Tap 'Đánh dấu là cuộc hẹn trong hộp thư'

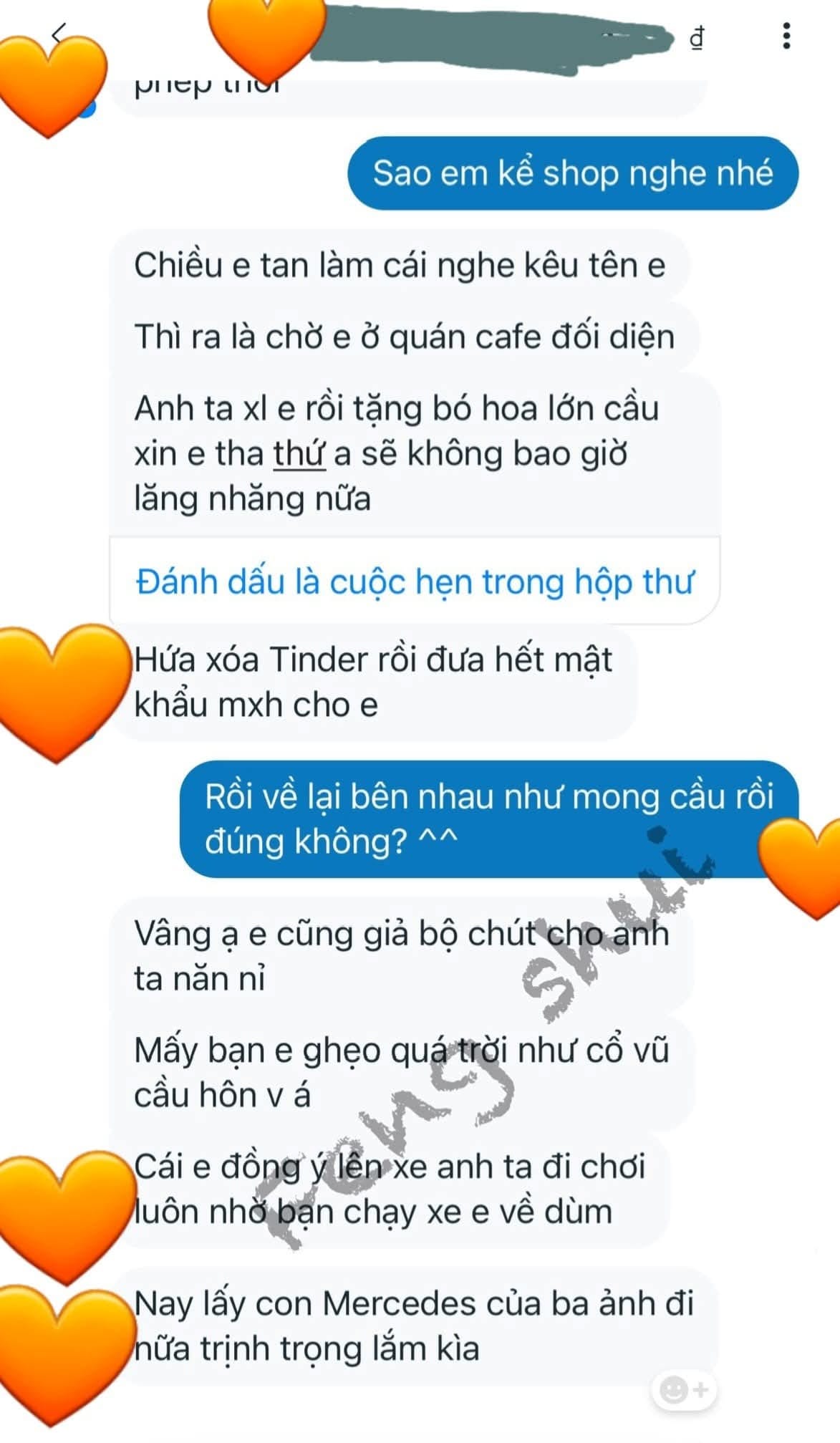[415, 581]
